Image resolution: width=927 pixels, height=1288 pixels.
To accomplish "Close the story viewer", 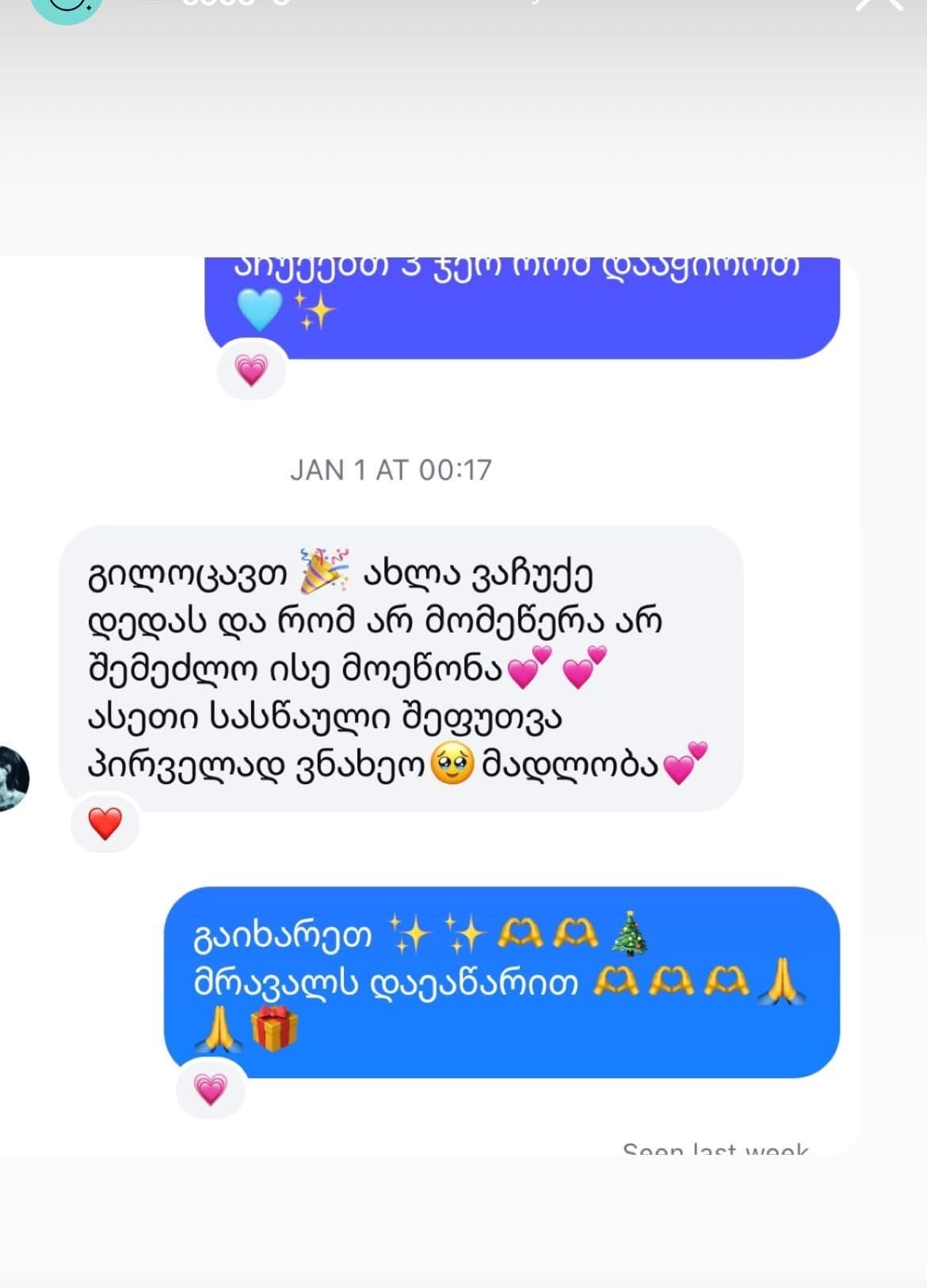I will click(879, 5).
